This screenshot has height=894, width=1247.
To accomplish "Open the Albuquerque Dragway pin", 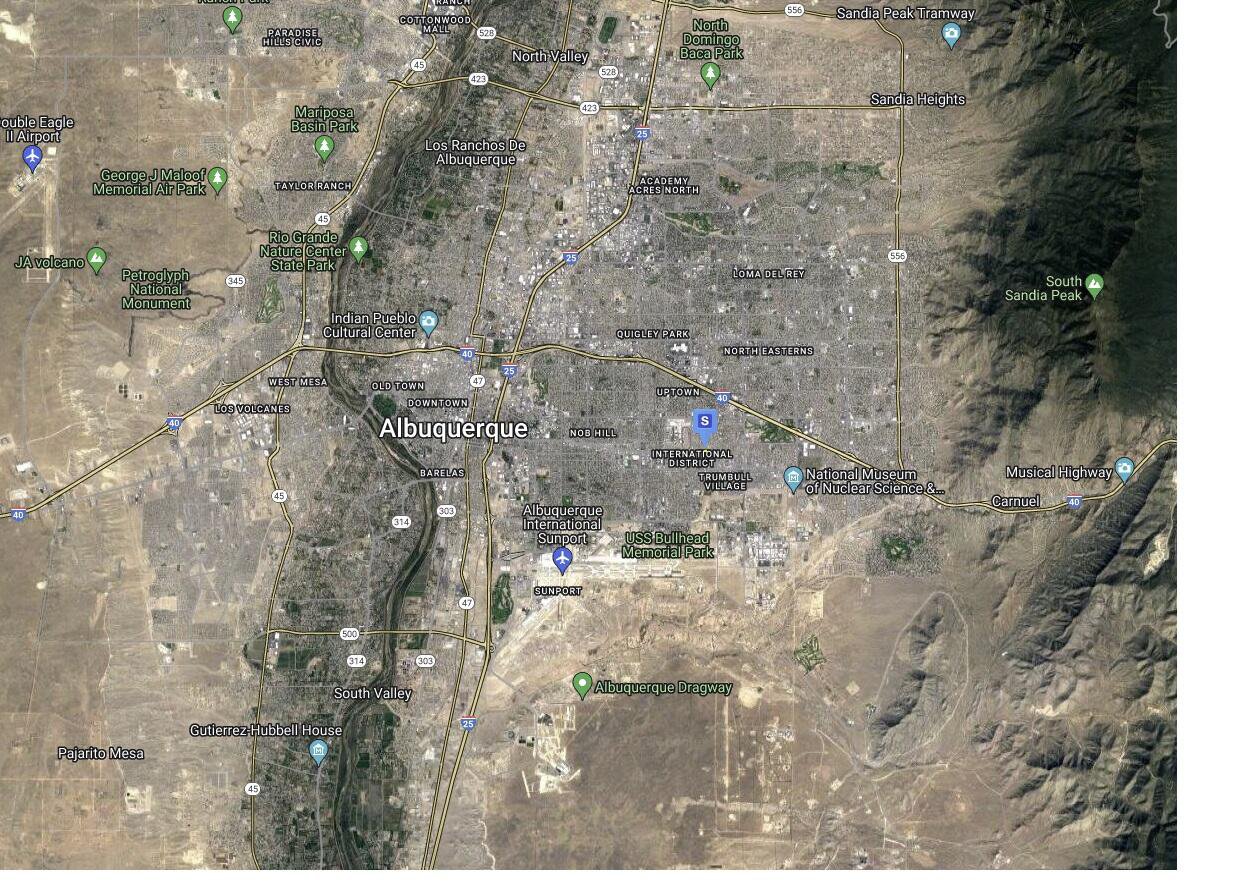I will click(x=582, y=684).
